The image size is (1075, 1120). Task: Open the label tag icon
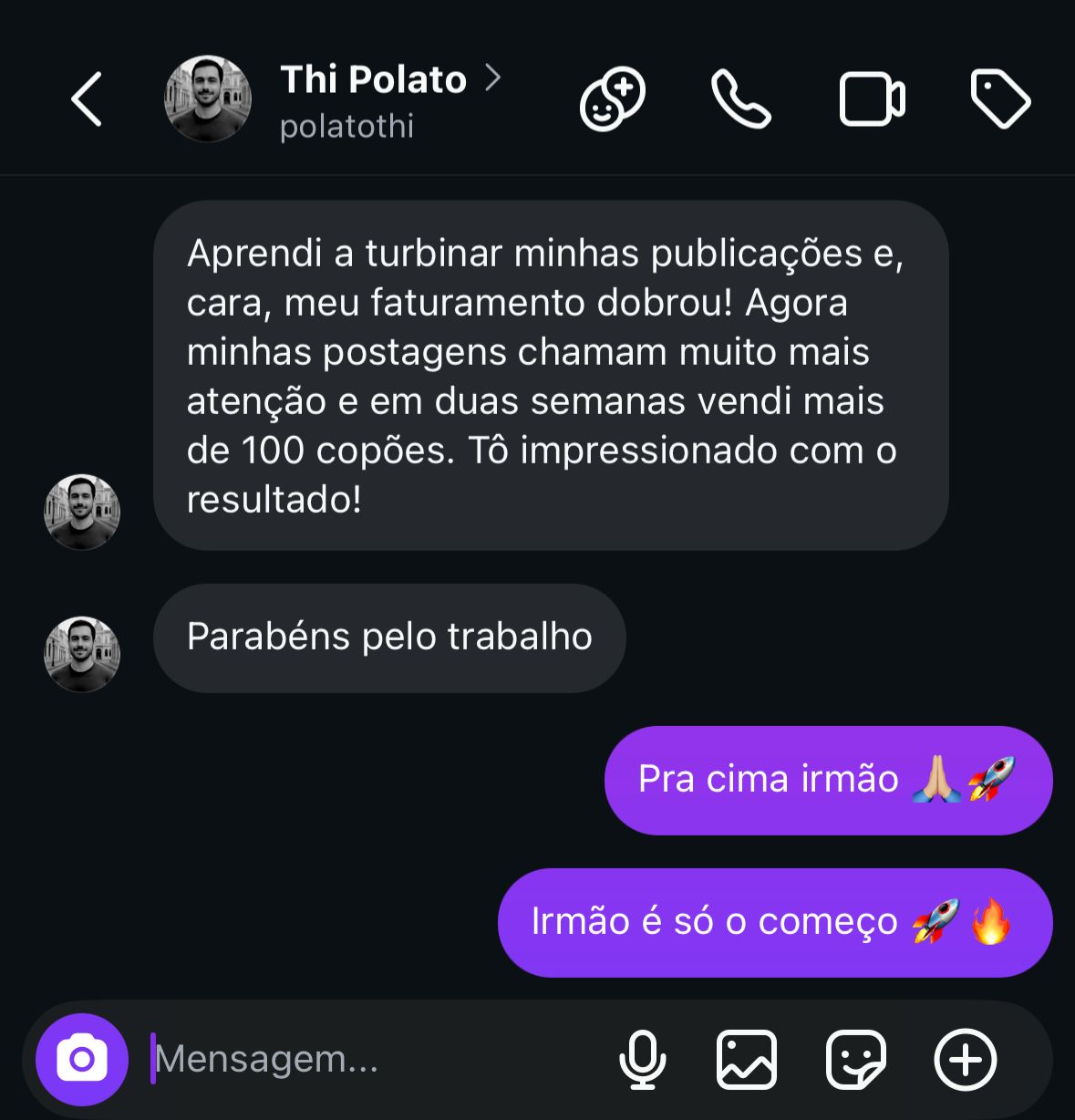point(1000,99)
